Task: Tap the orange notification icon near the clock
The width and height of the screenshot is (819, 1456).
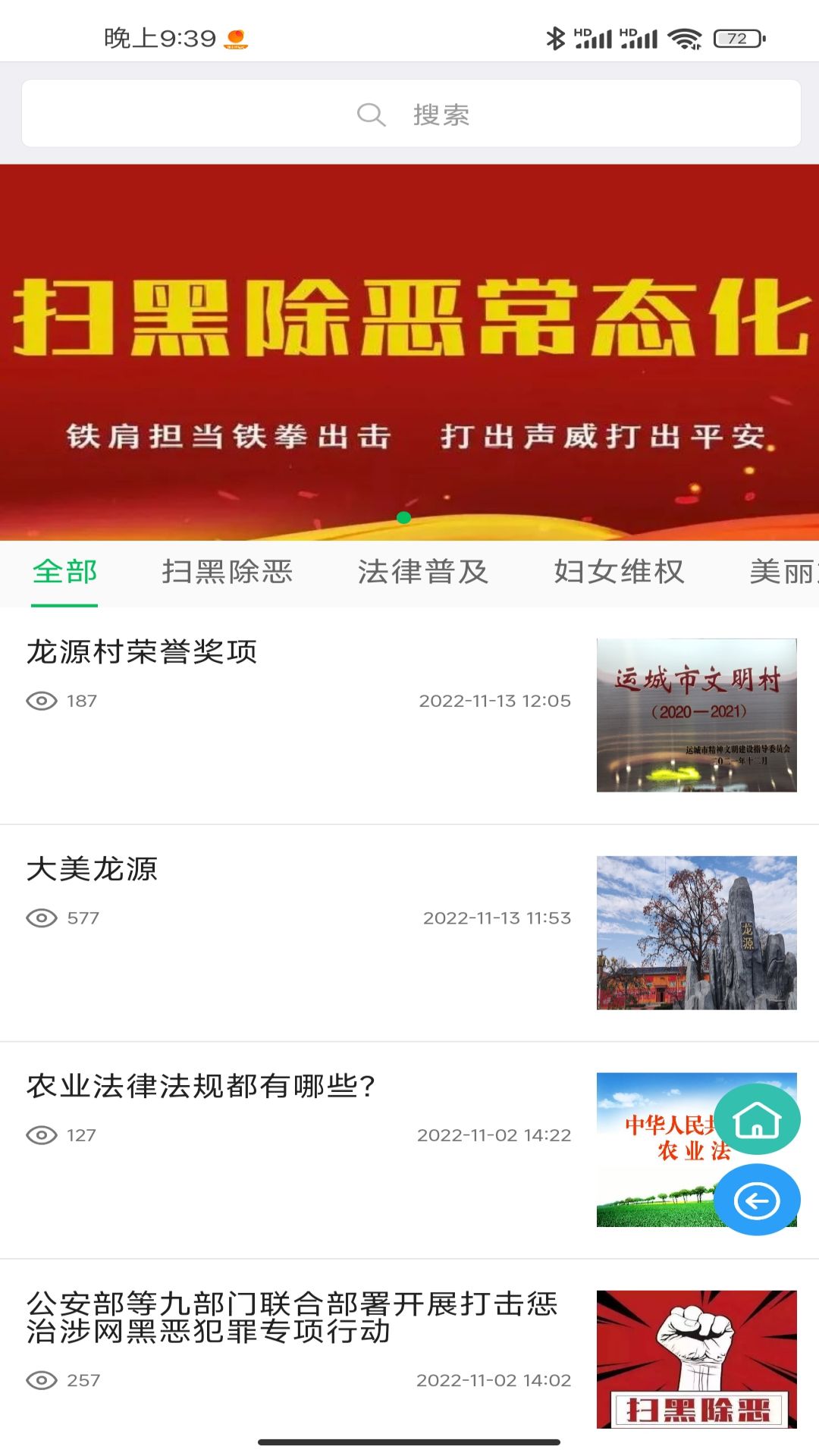Action: pos(236,40)
